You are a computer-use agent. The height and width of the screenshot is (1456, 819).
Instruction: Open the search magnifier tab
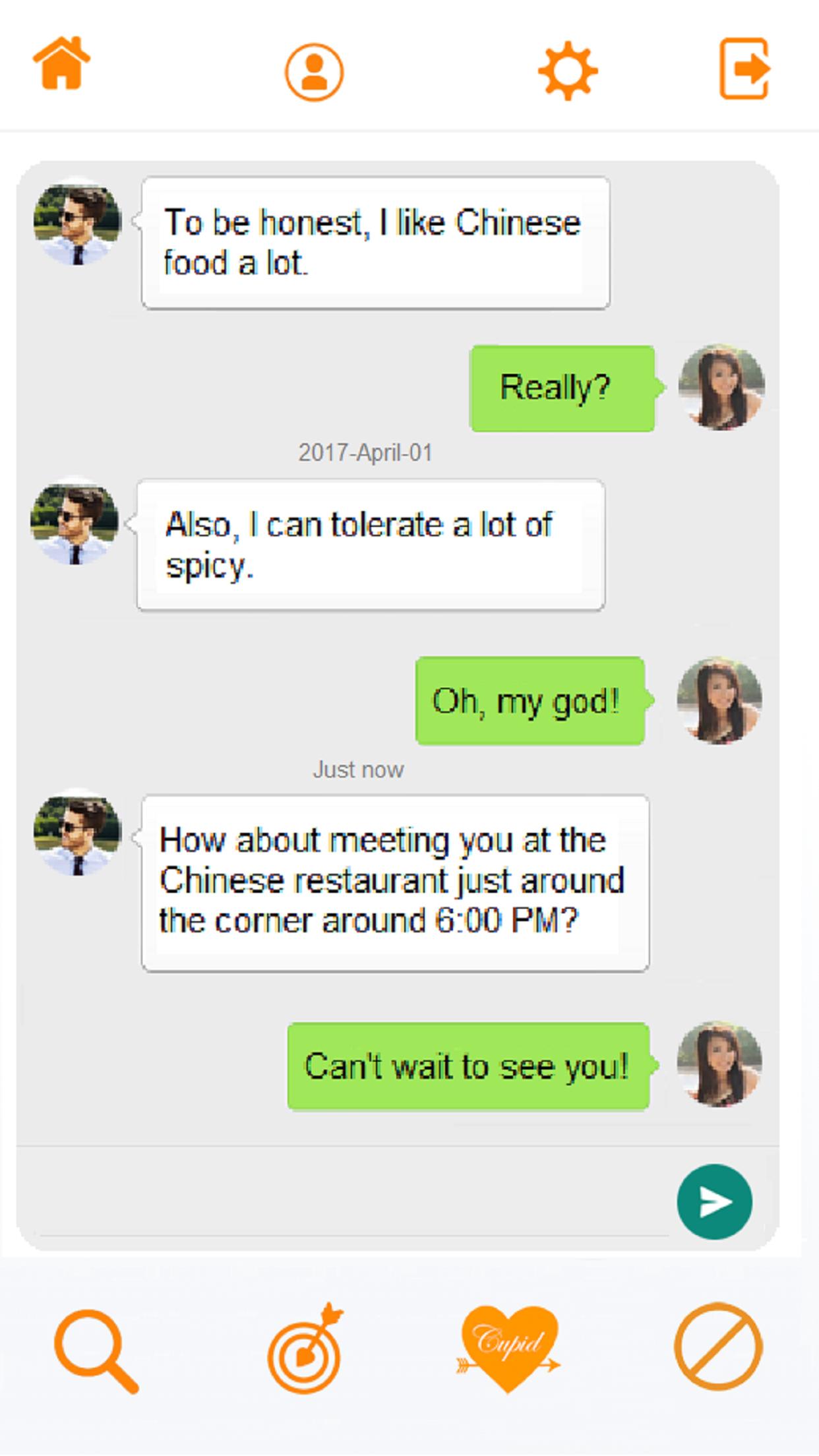point(96,1350)
